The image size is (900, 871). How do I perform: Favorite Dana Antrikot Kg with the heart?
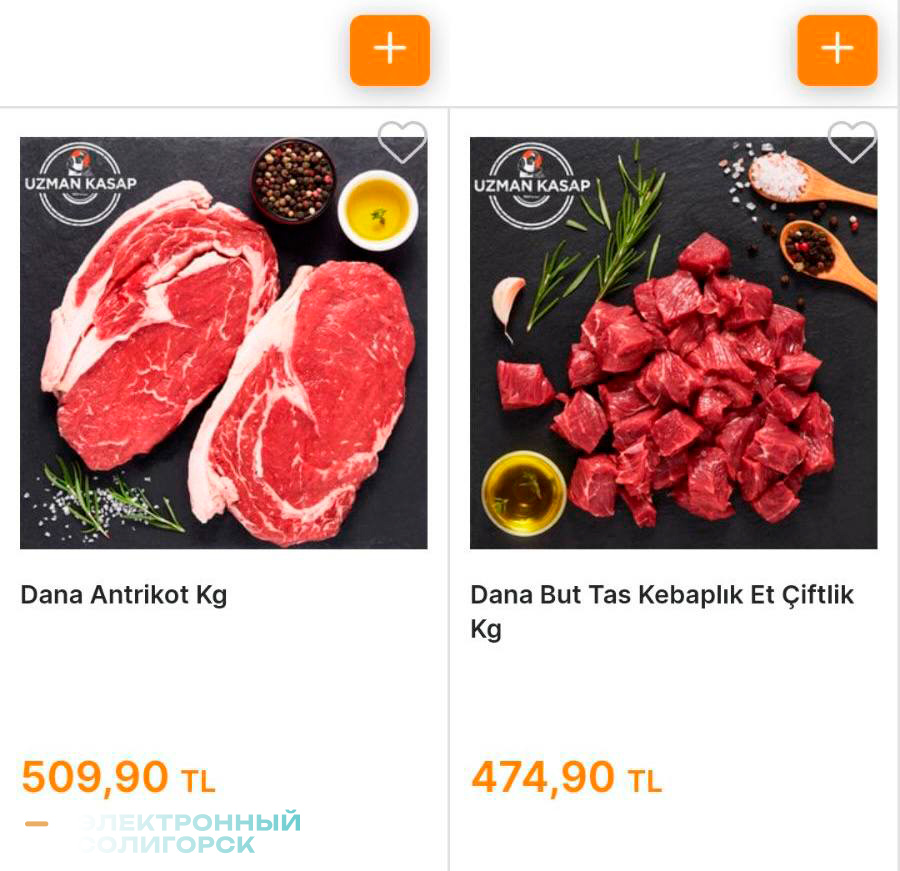click(x=402, y=142)
